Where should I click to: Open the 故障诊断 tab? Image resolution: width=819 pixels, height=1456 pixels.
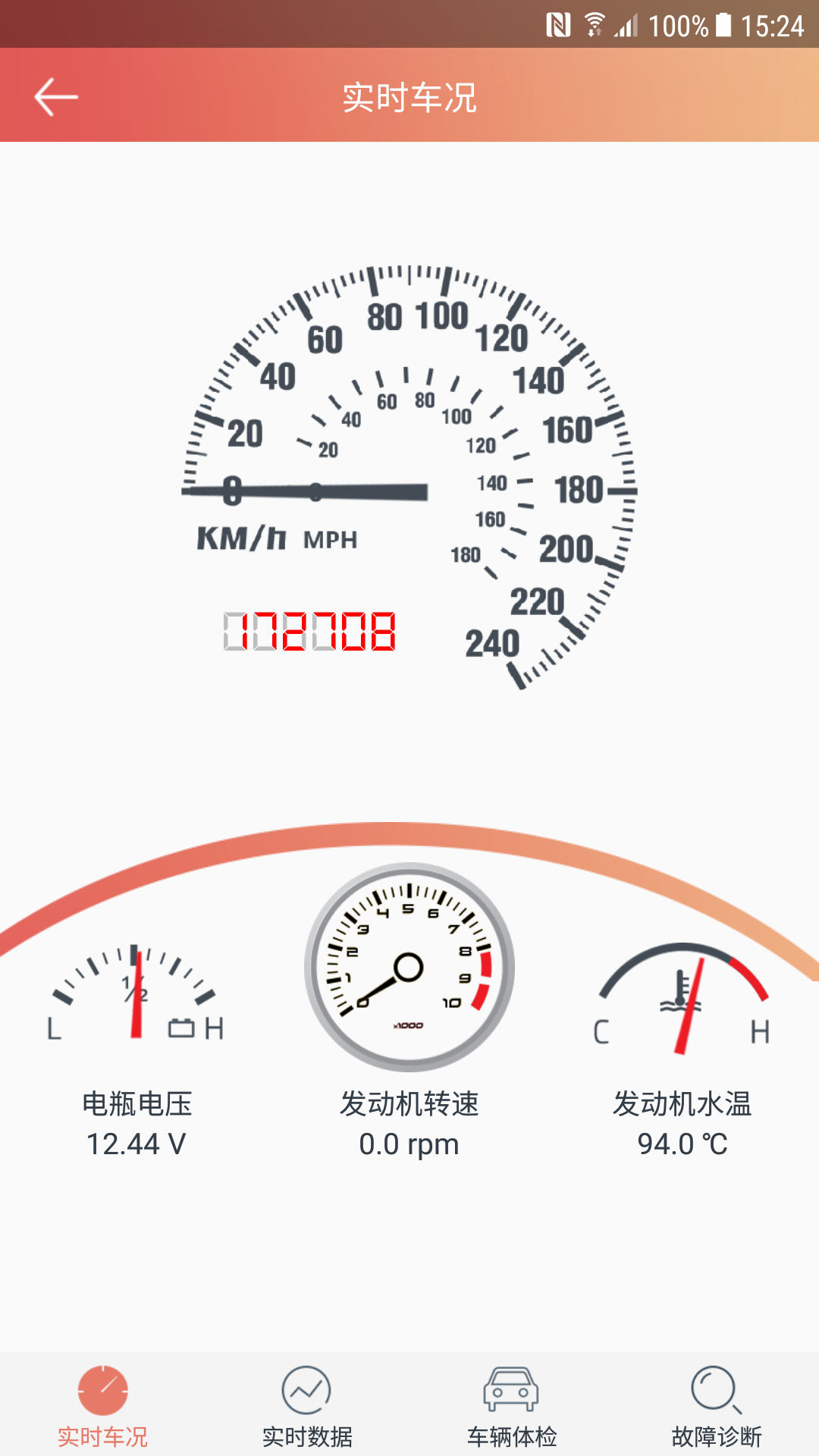[717, 1405]
